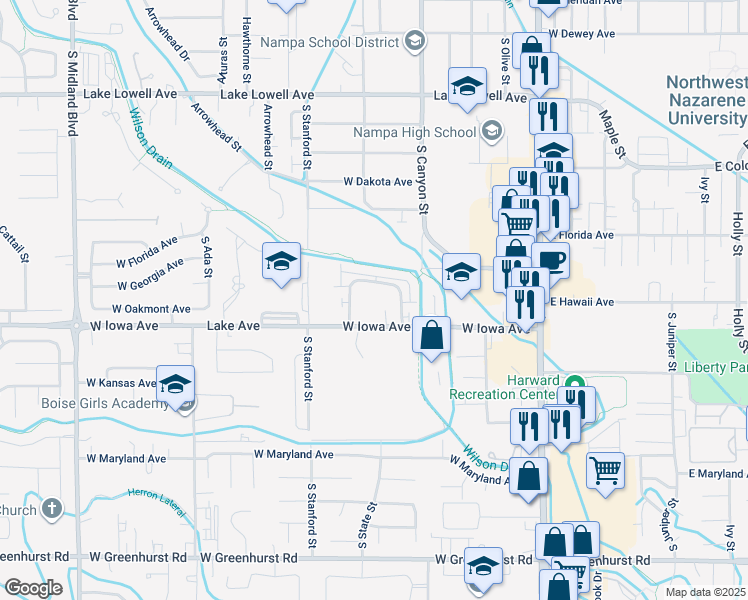This screenshot has height=600, width=748.
Task: Open the school pin on Lake Lowell Ave
Action: pyautogui.click(x=467, y=87)
